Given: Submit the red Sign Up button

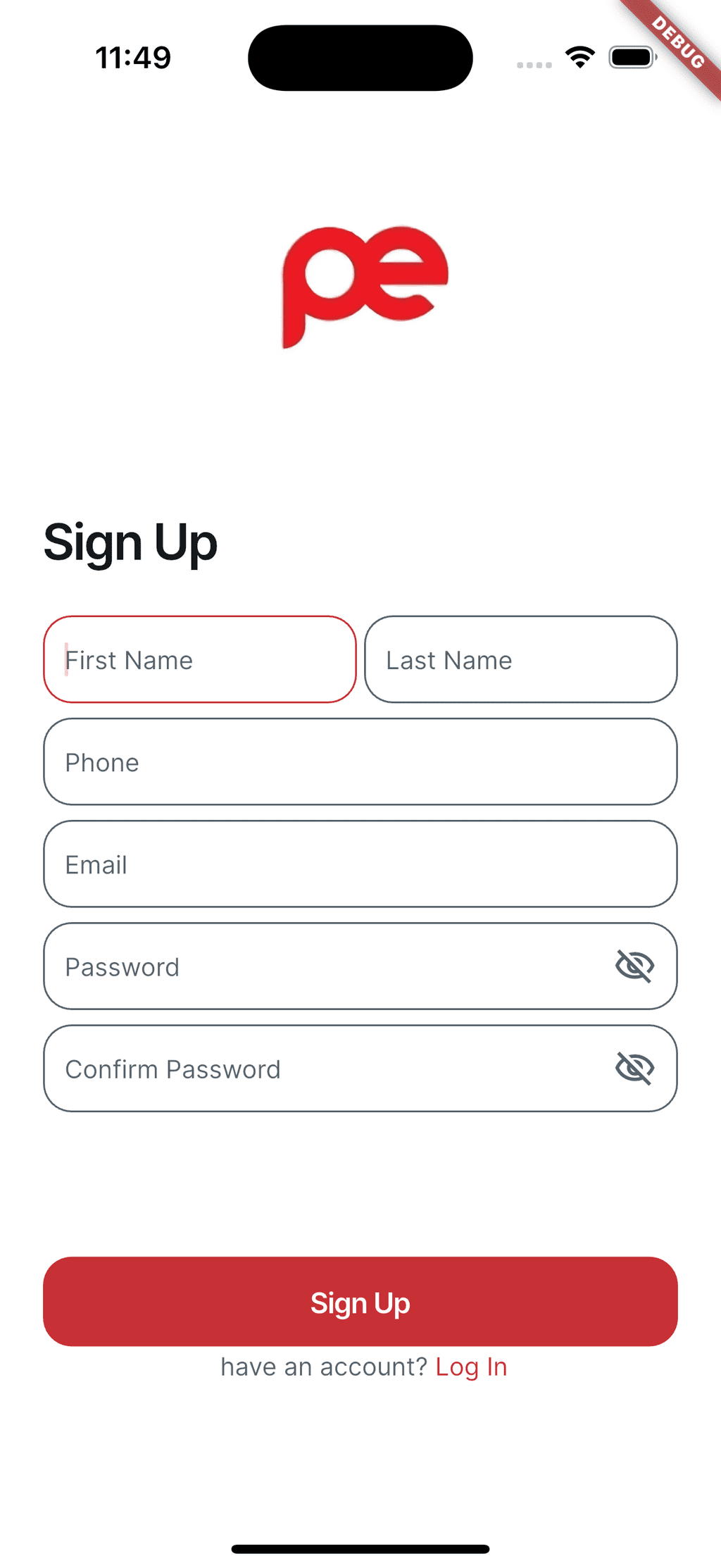Looking at the screenshot, I should 360,1302.
